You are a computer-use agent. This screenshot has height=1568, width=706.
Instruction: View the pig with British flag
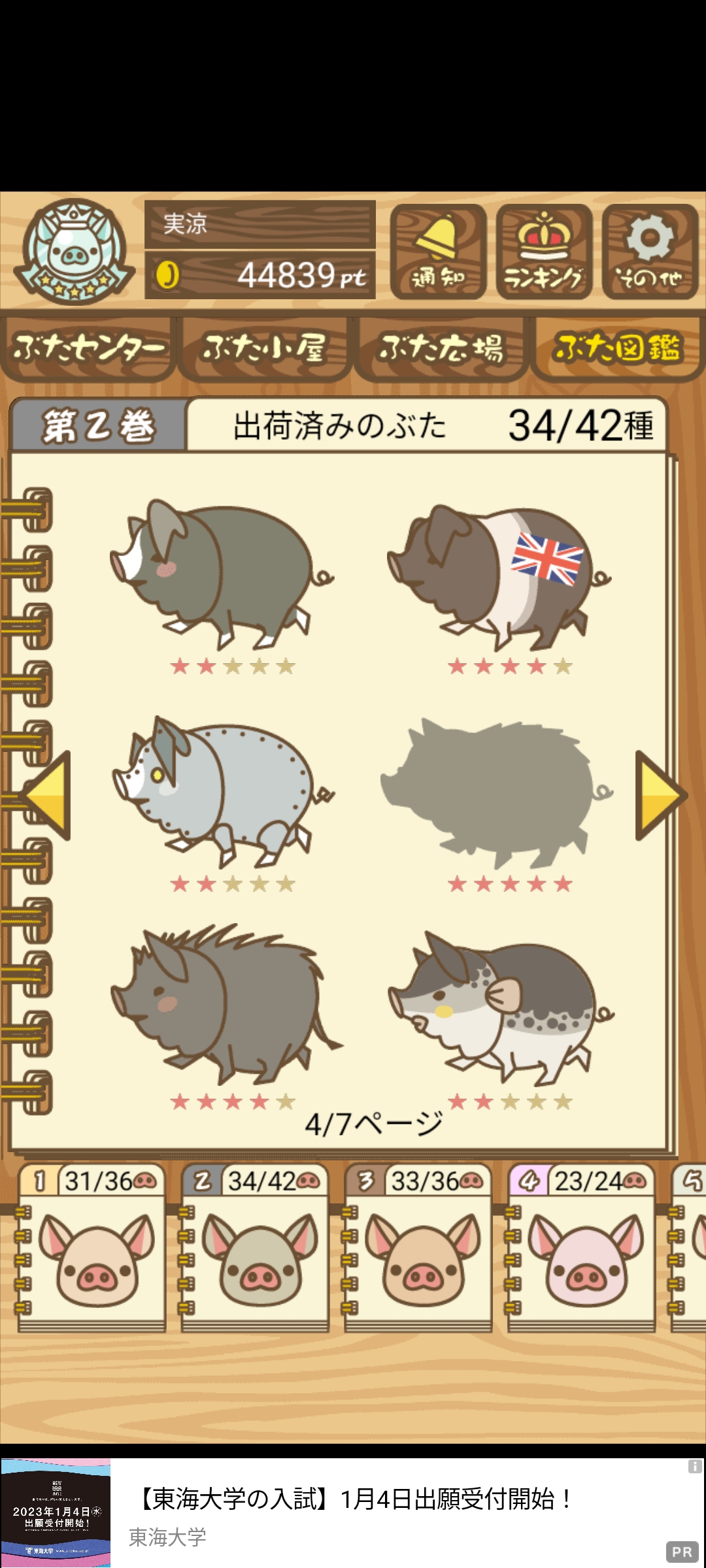(500, 575)
